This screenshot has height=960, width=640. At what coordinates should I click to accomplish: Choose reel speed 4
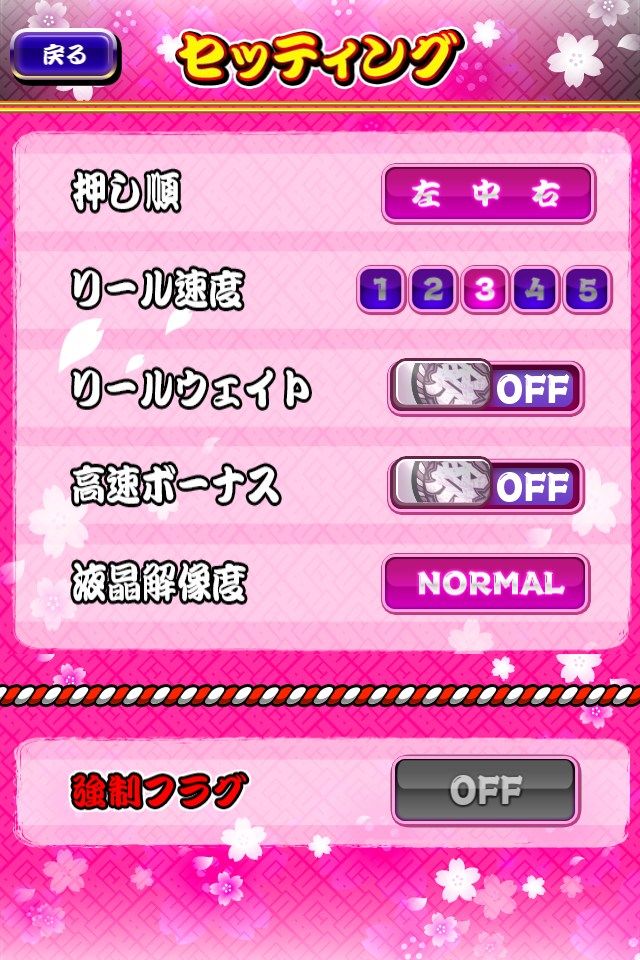pyautogui.click(x=536, y=291)
